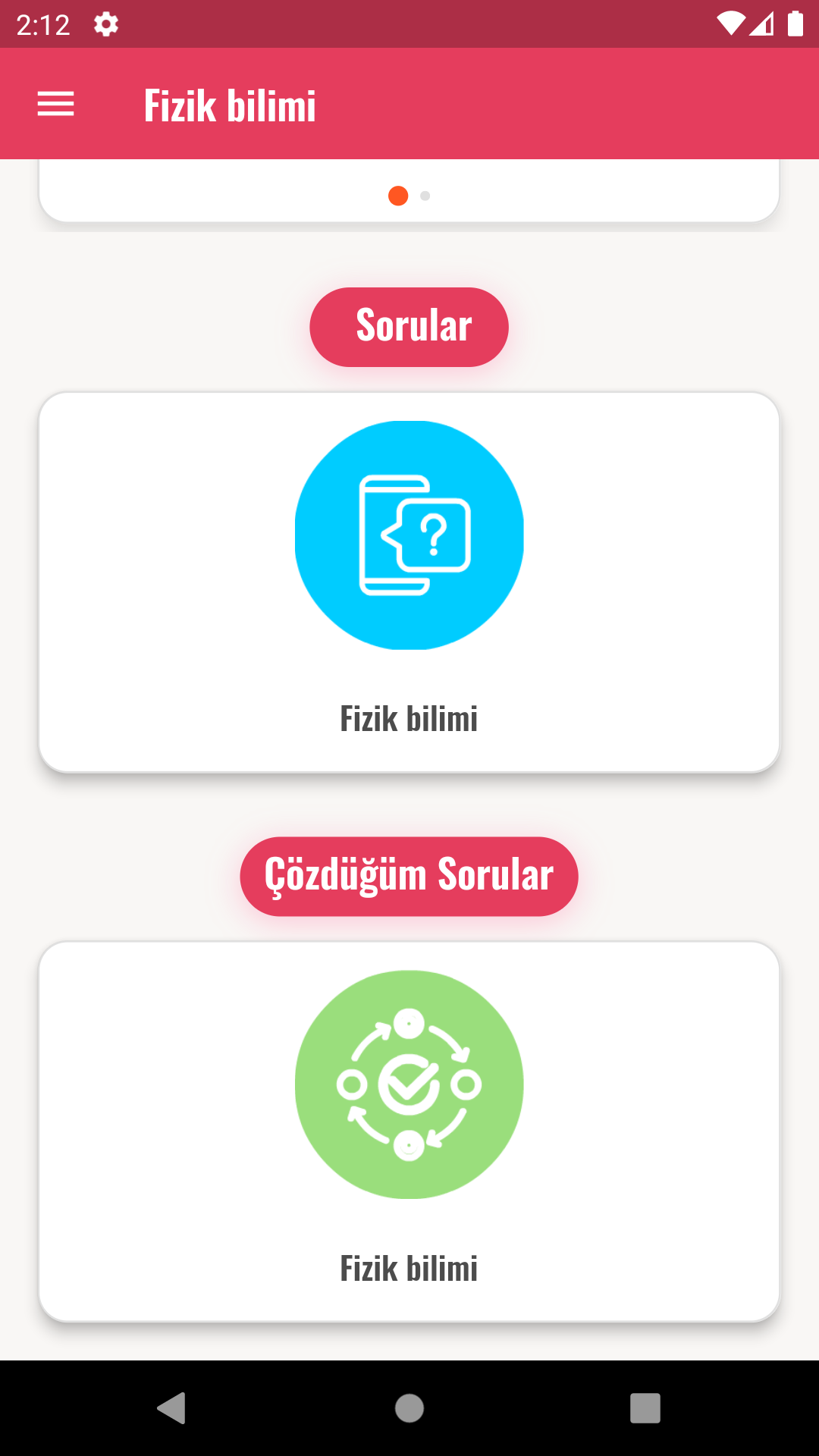Expand the Sorular section
Viewport: 819px width, 1456px height.
click(x=409, y=326)
